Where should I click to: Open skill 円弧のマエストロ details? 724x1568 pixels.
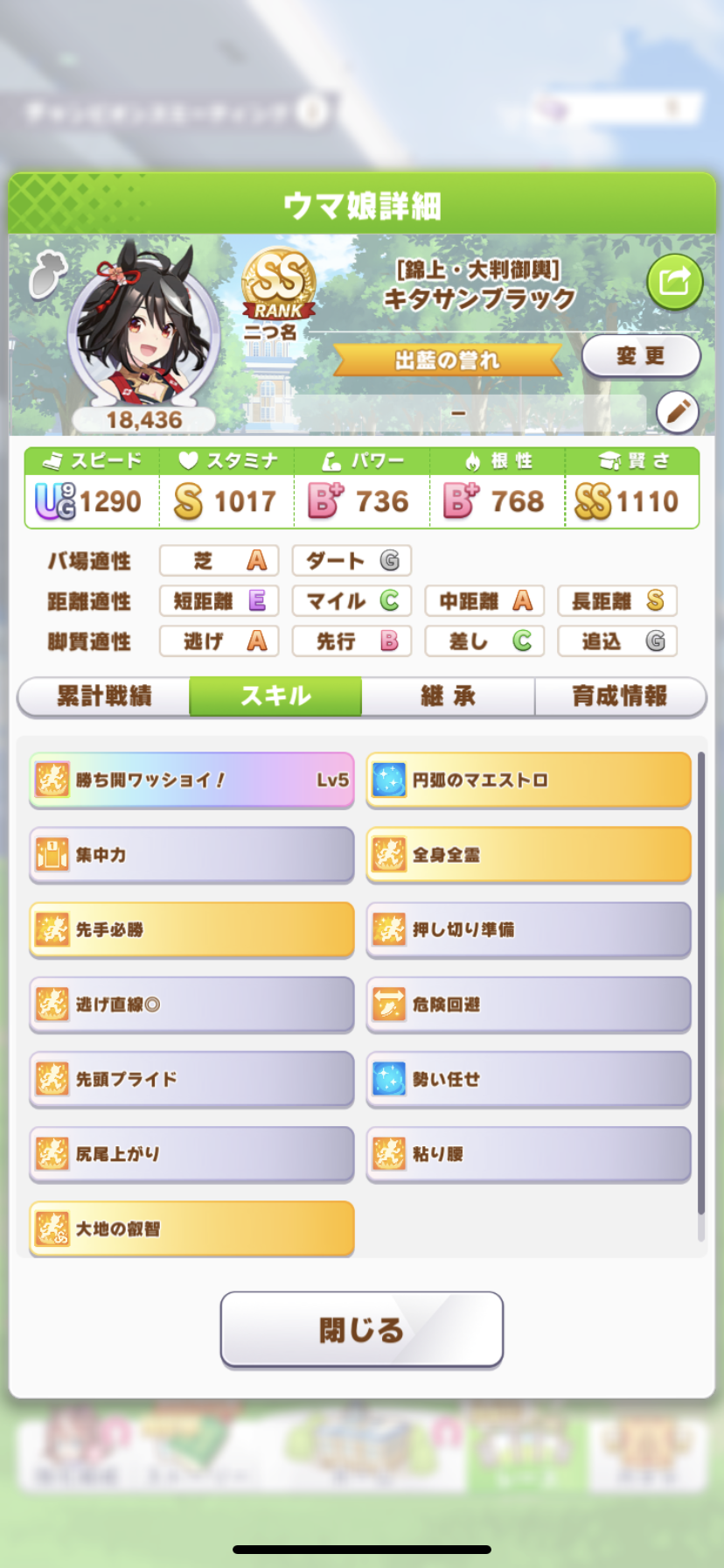528,780
